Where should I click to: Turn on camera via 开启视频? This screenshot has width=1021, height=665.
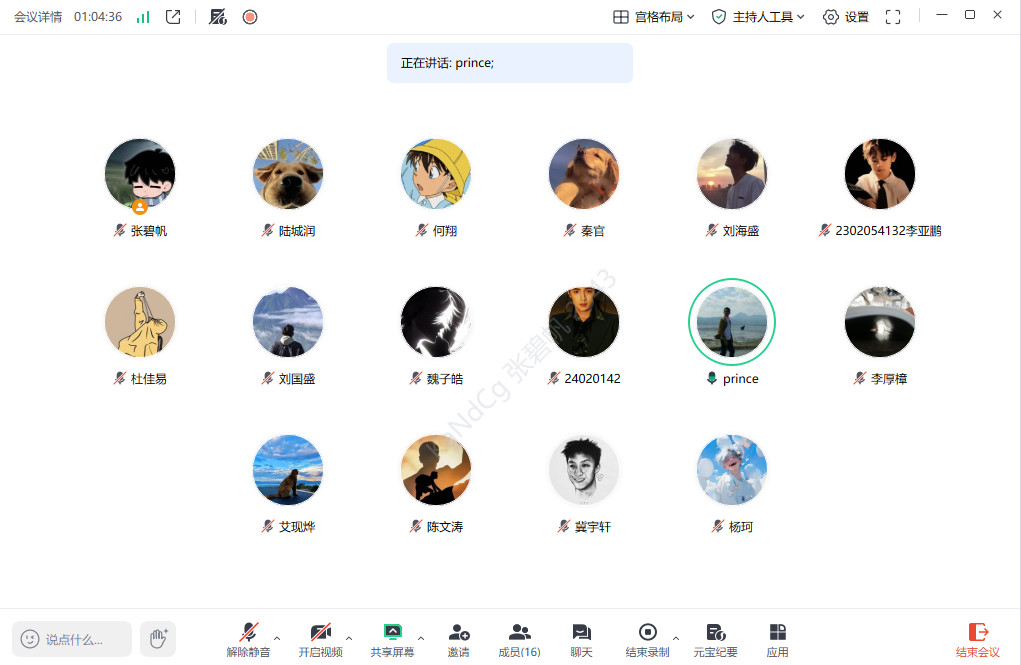coord(320,640)
